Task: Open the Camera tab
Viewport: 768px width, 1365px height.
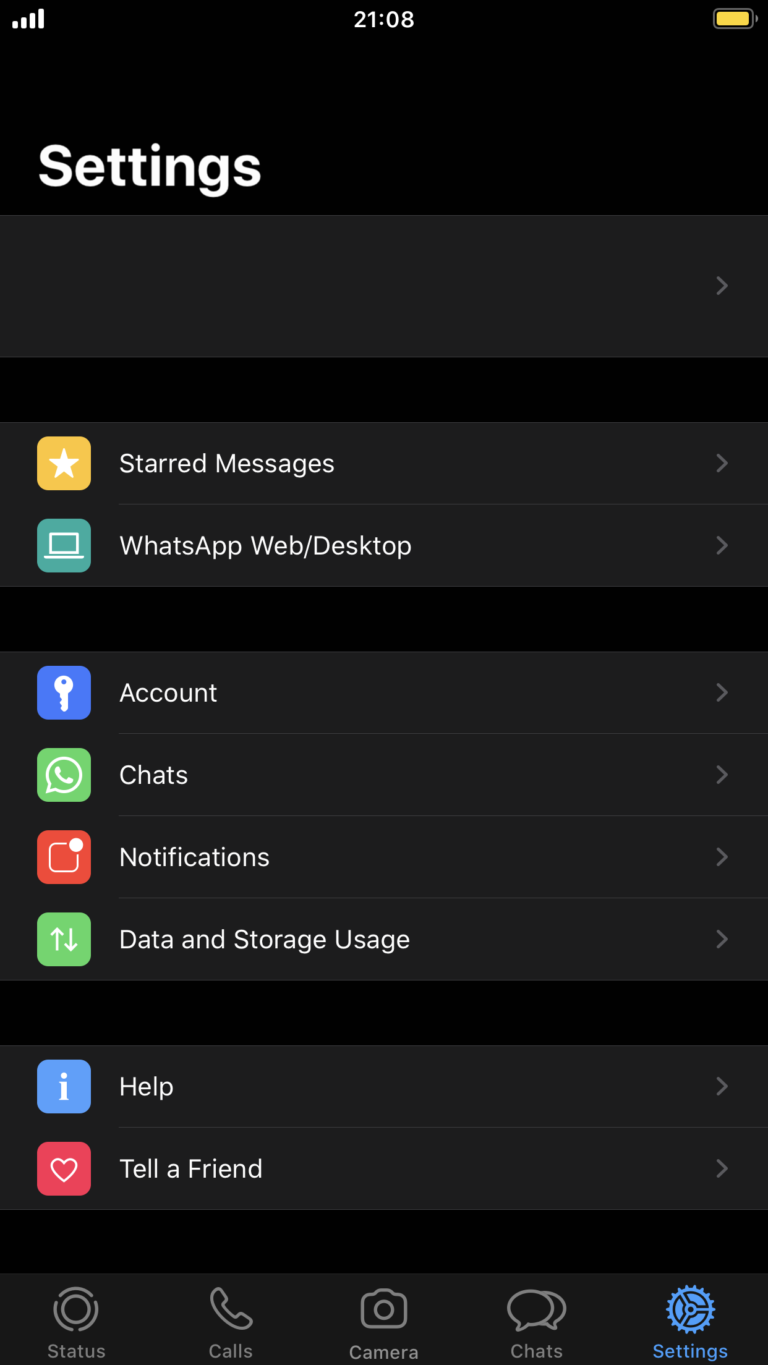Action: click(x=384, y=1322)
